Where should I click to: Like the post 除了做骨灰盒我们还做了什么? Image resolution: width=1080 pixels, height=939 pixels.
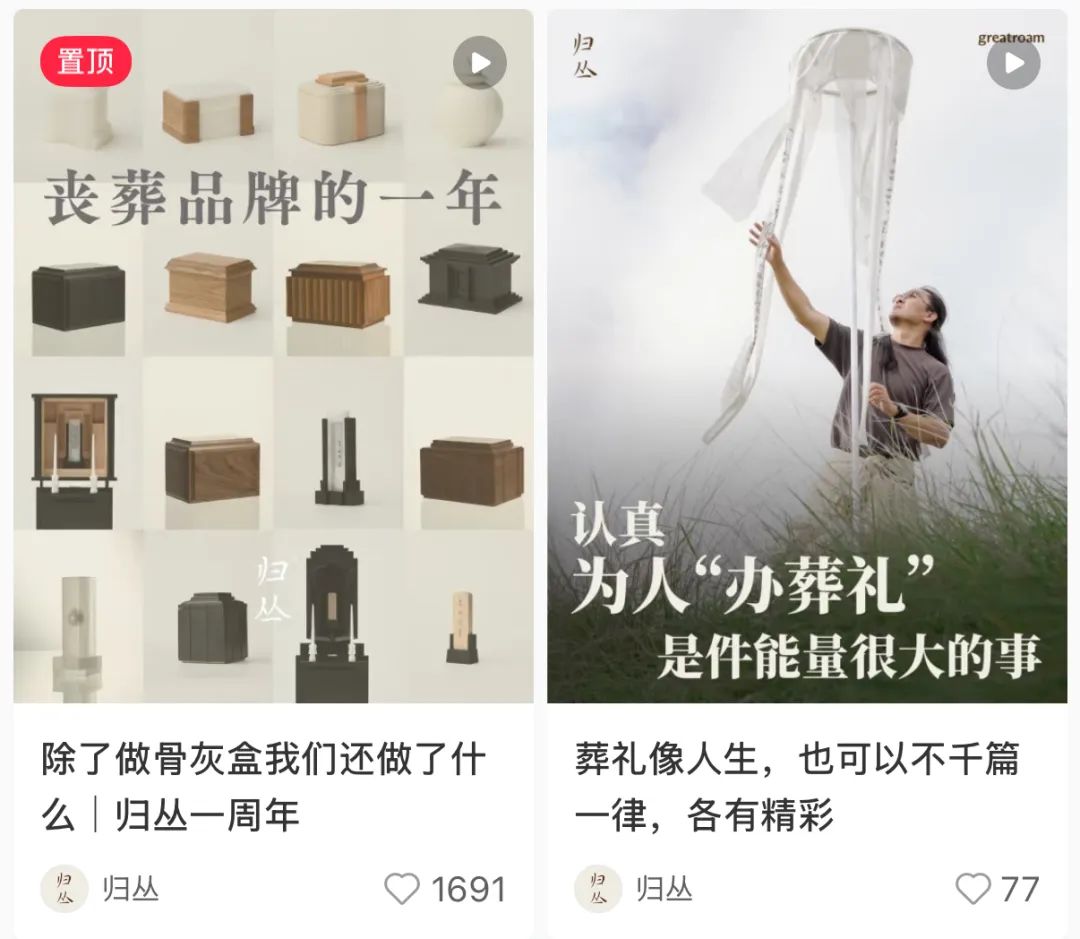coord(402,889)
